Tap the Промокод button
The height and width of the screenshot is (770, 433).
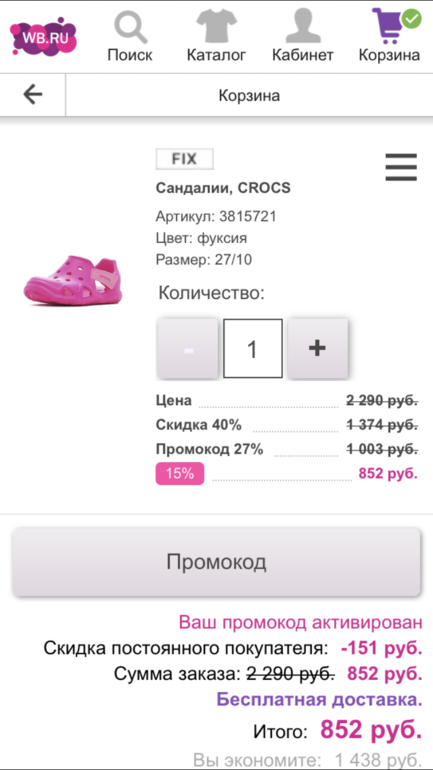pos(216,562)
